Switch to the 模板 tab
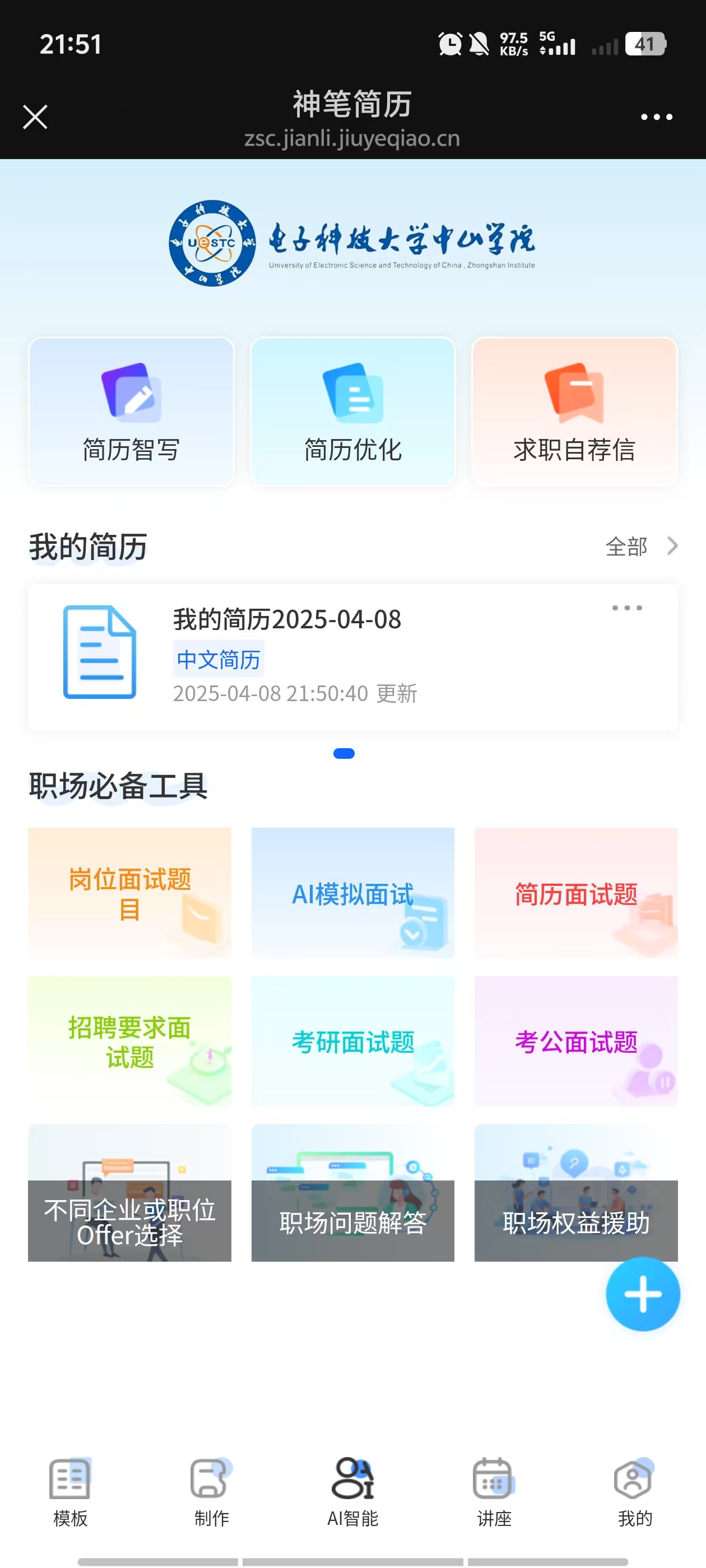Screen dimensions: 706x1568 pos(70,1492)
